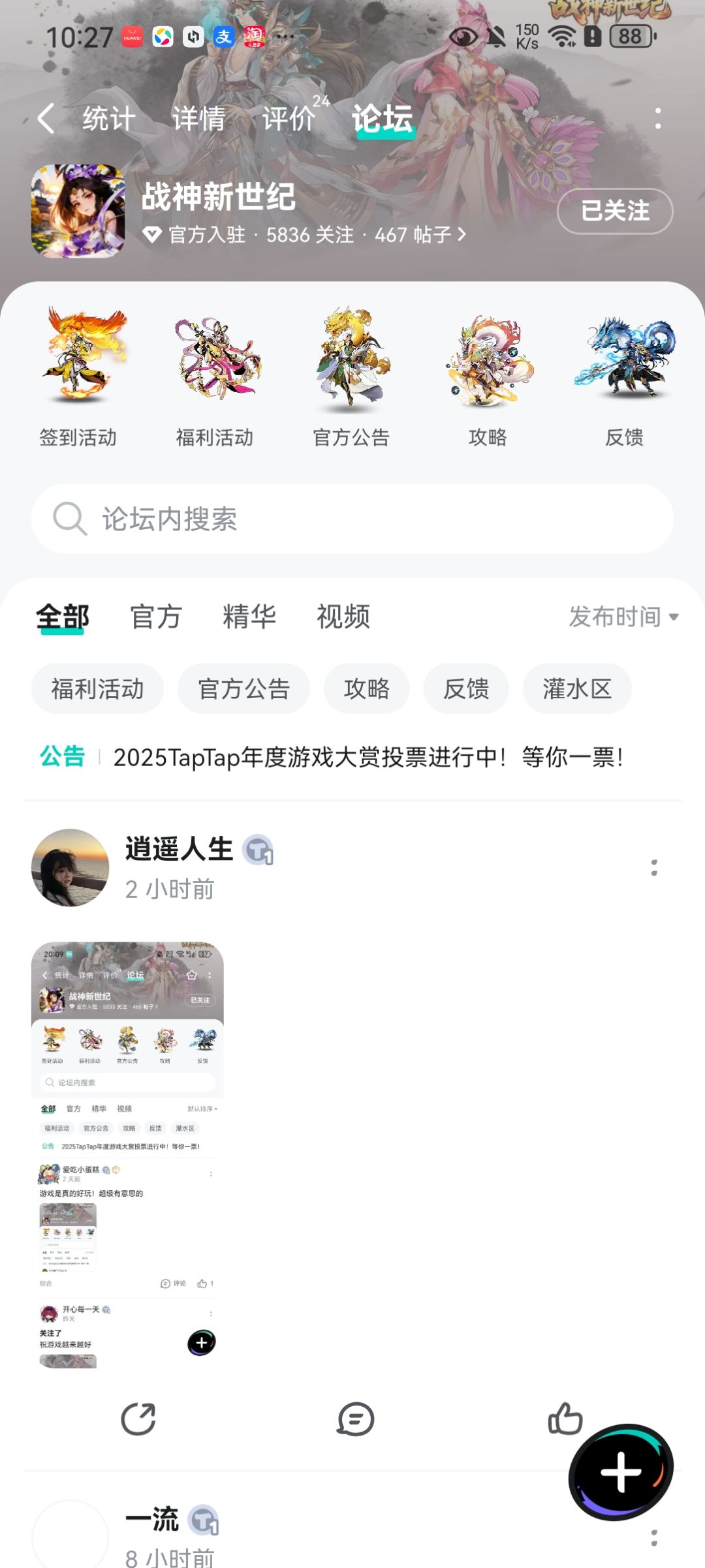The image size is (705, 1568).
Task: Filter posts with the 官方公告 chip
Action: coord(243,688)
